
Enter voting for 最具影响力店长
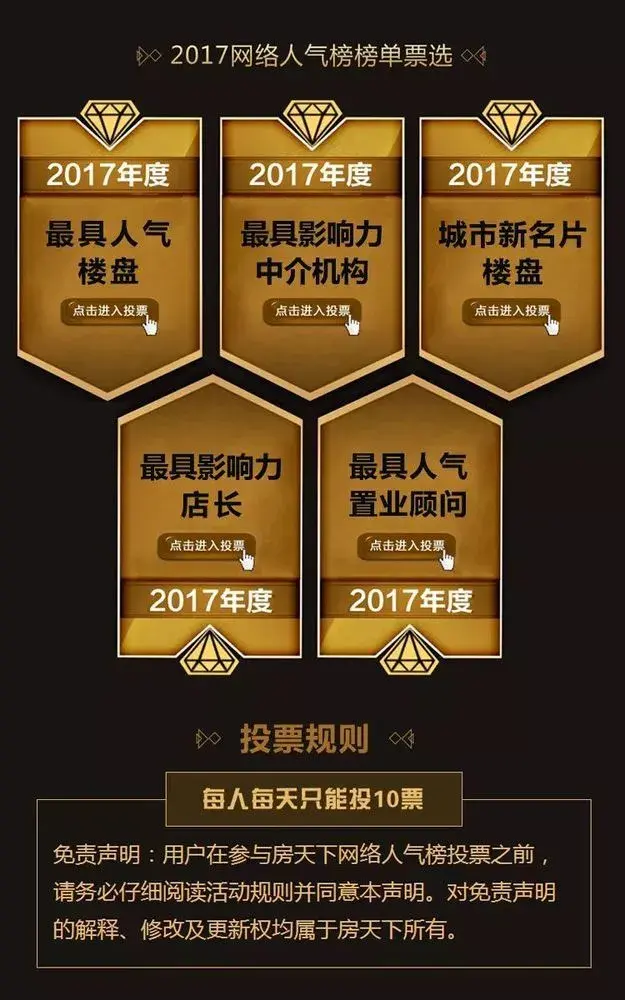point(207,546)
